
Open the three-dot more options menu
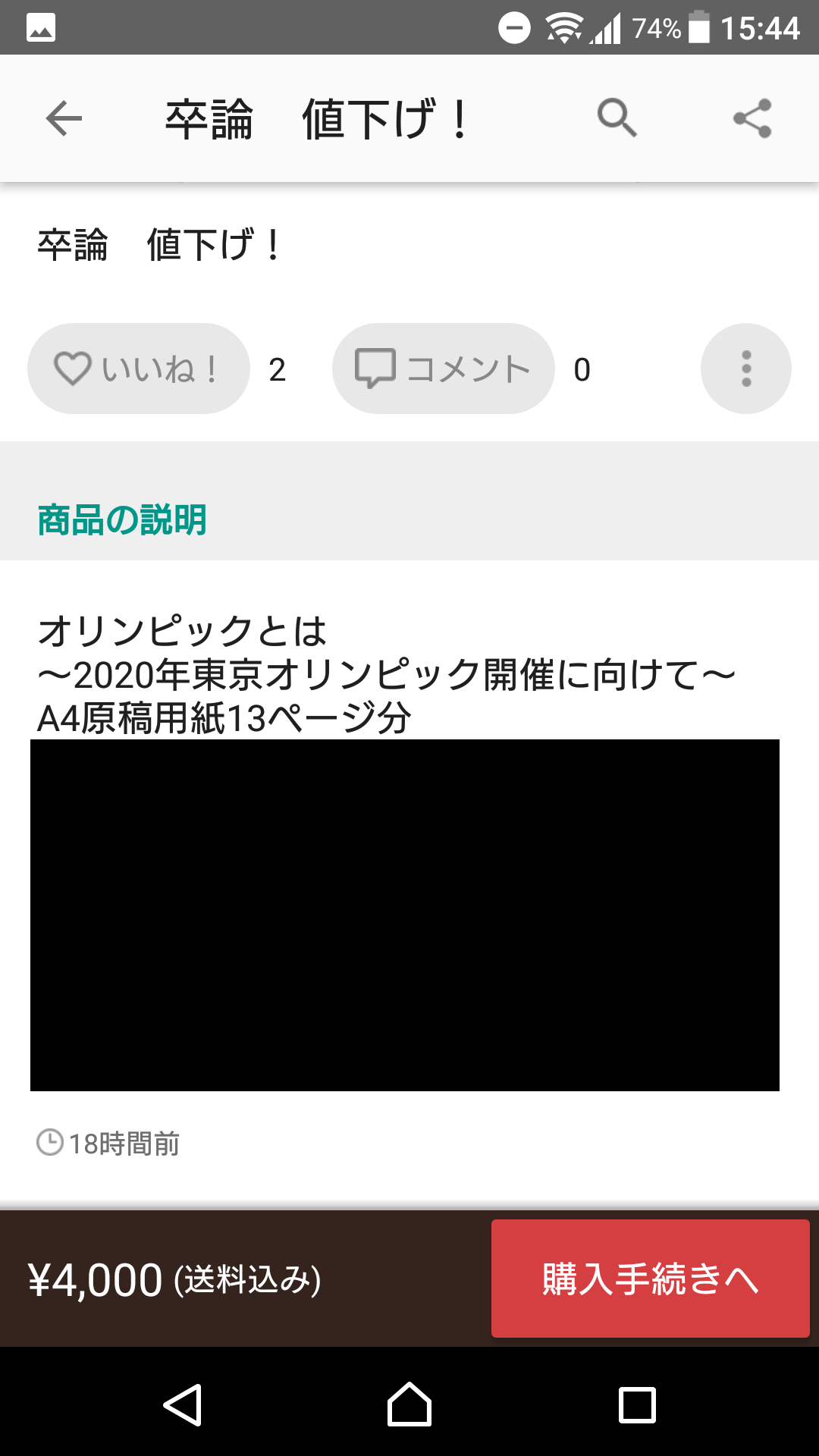click(x=745, y=369)
